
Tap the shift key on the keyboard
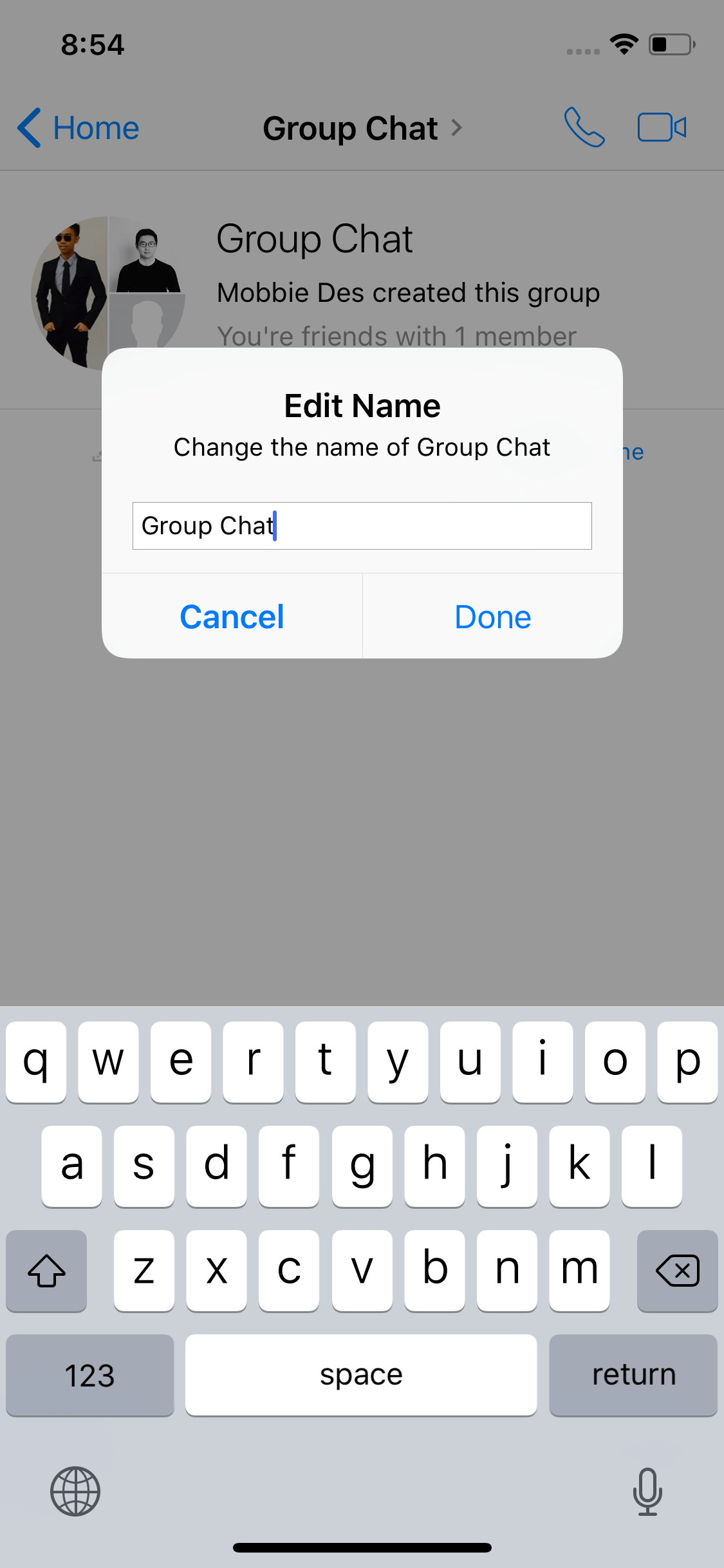[x=46, y=1271]
